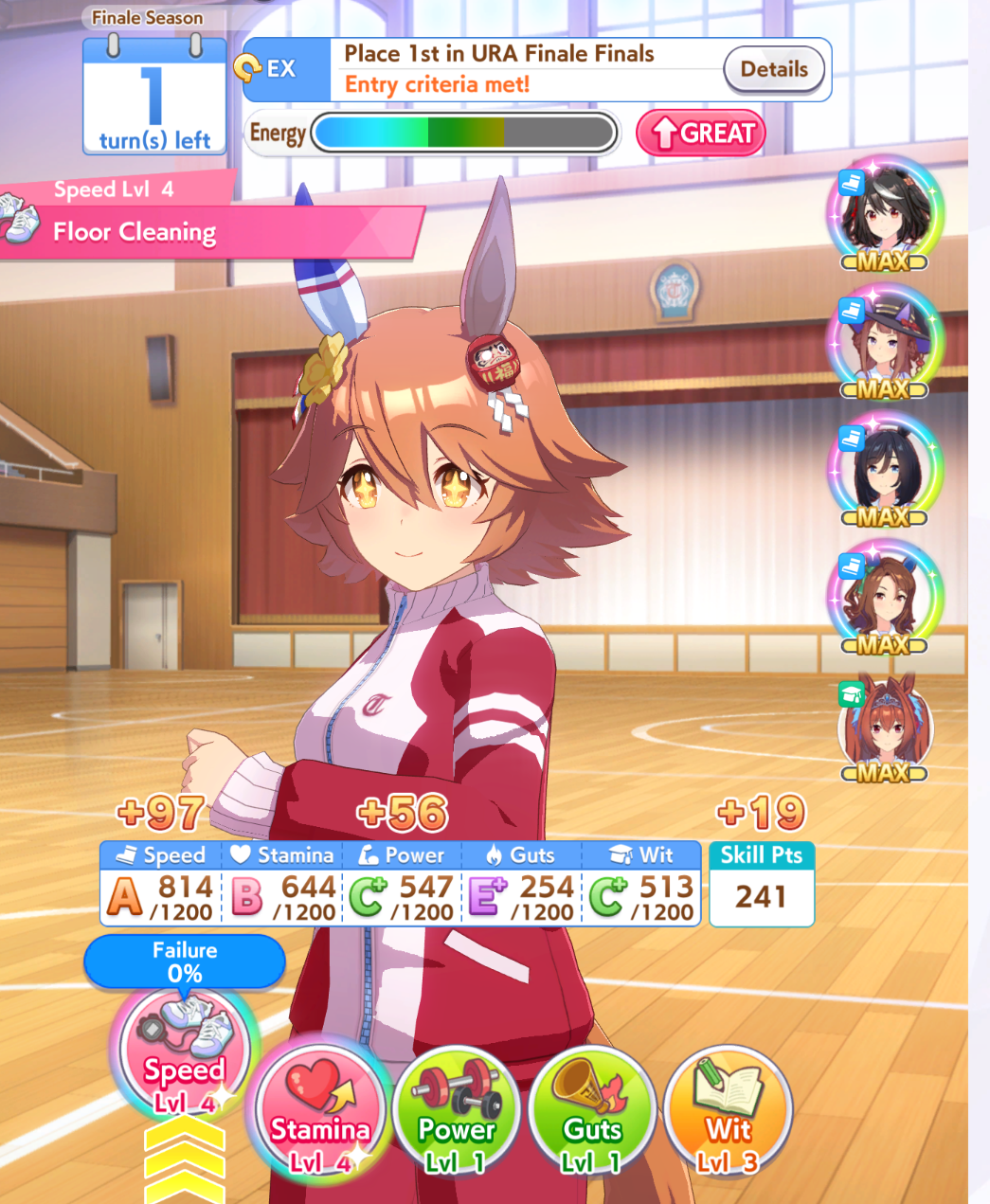
Task: Open goal Details button
Action: point(773,69)
